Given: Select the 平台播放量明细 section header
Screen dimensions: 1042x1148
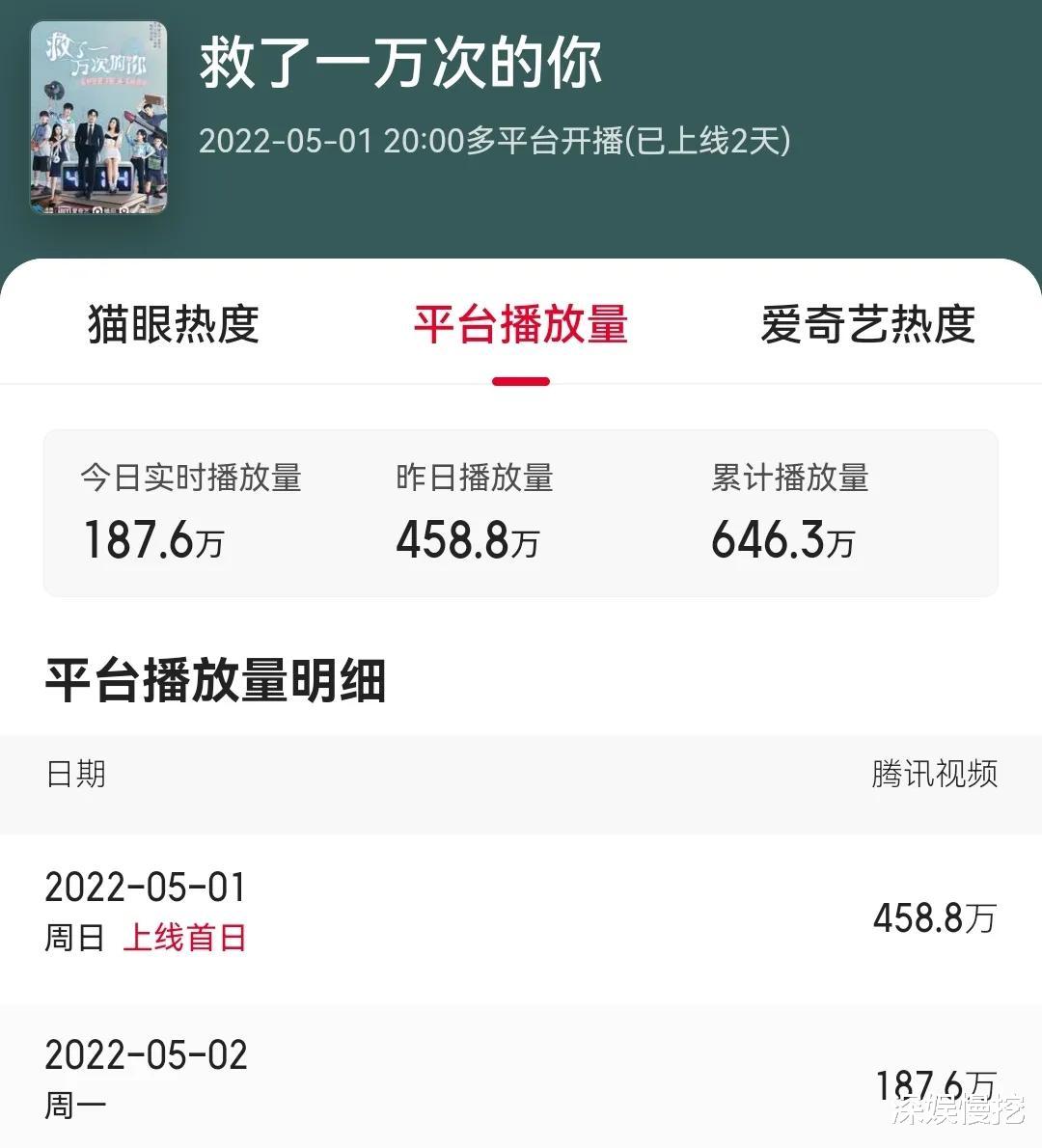Looking at the screenshot, I should [224, 678].
